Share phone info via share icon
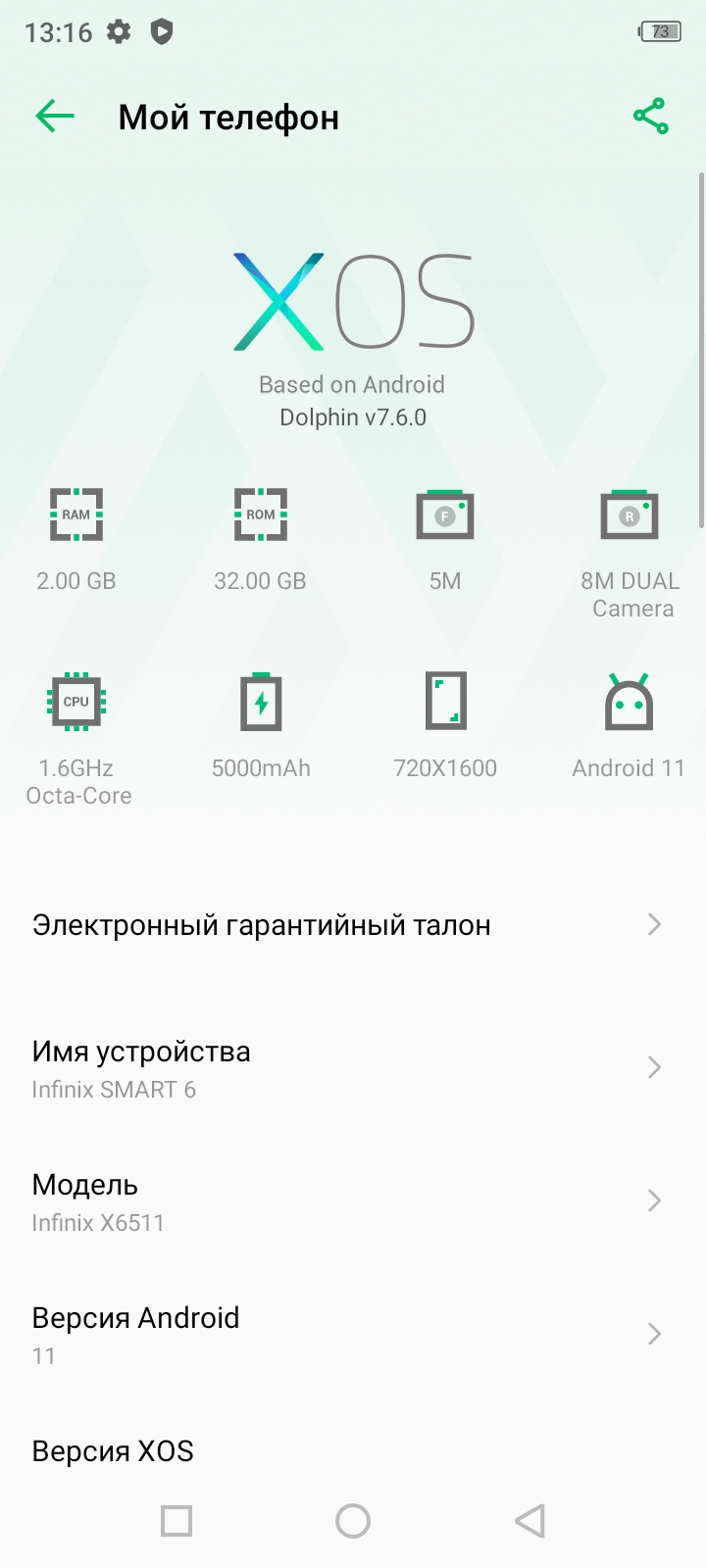 [x=651, y=117]
